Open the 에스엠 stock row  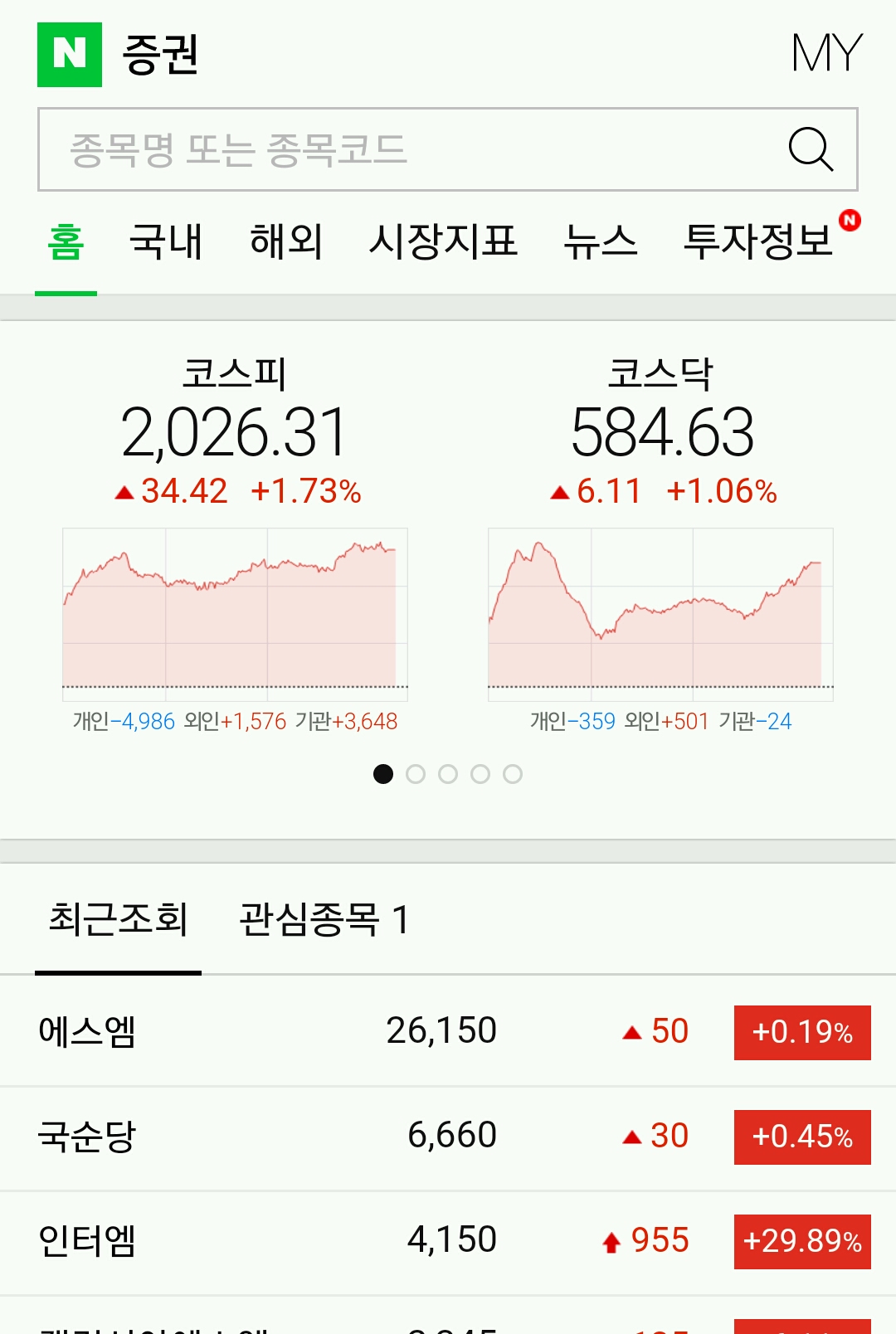tap(448, 1031)
